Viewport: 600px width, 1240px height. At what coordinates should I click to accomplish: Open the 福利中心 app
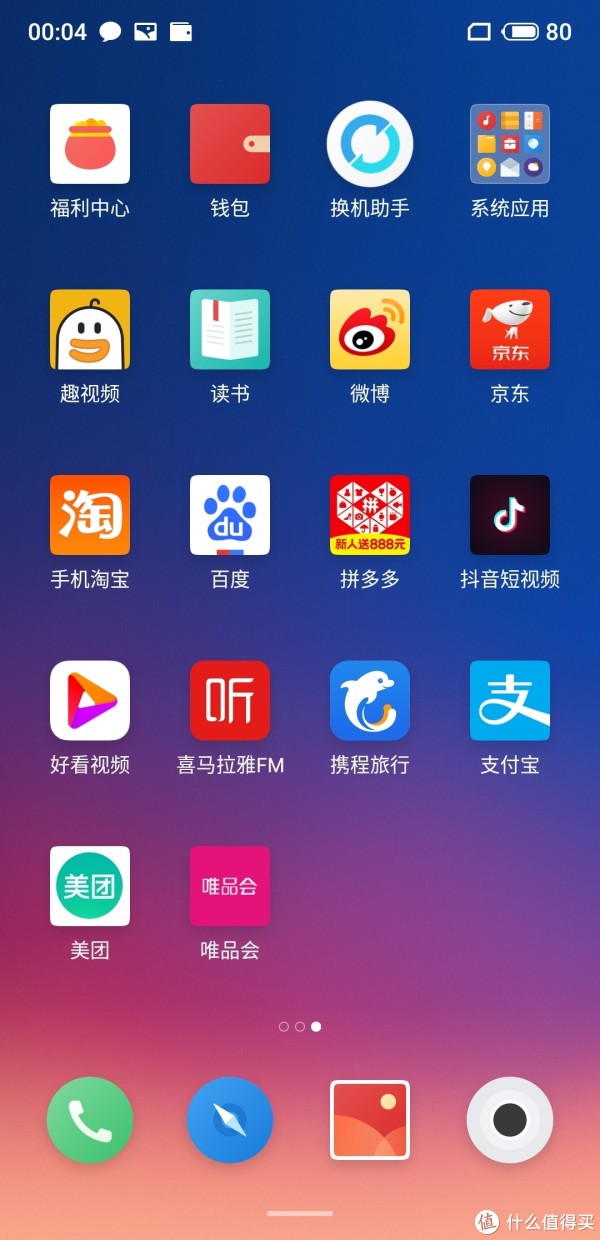[x=90, y=144]
